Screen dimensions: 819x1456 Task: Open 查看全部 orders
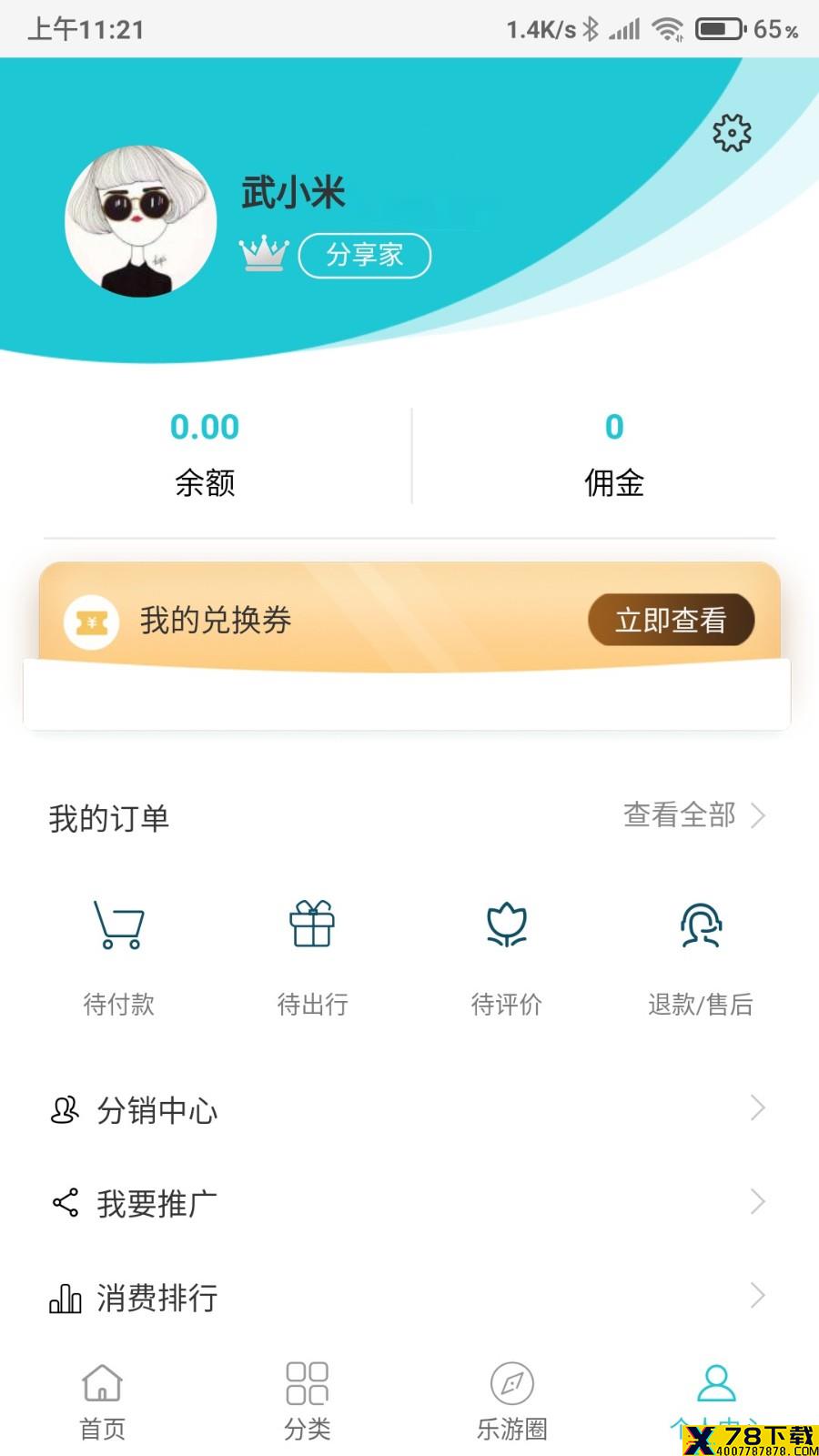point(694,815)
